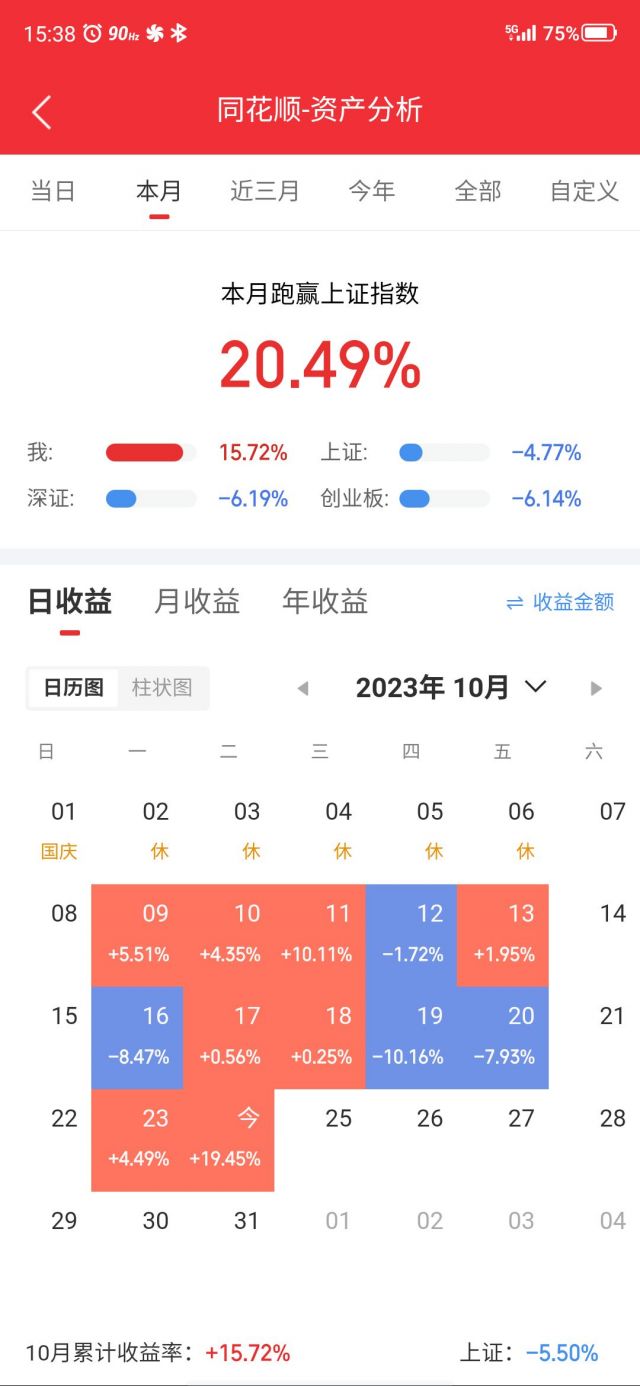The width and height of the screenshot is (640, 1386).
Task: Switch to 月收益 view
Action: click(x=197, y=601)
